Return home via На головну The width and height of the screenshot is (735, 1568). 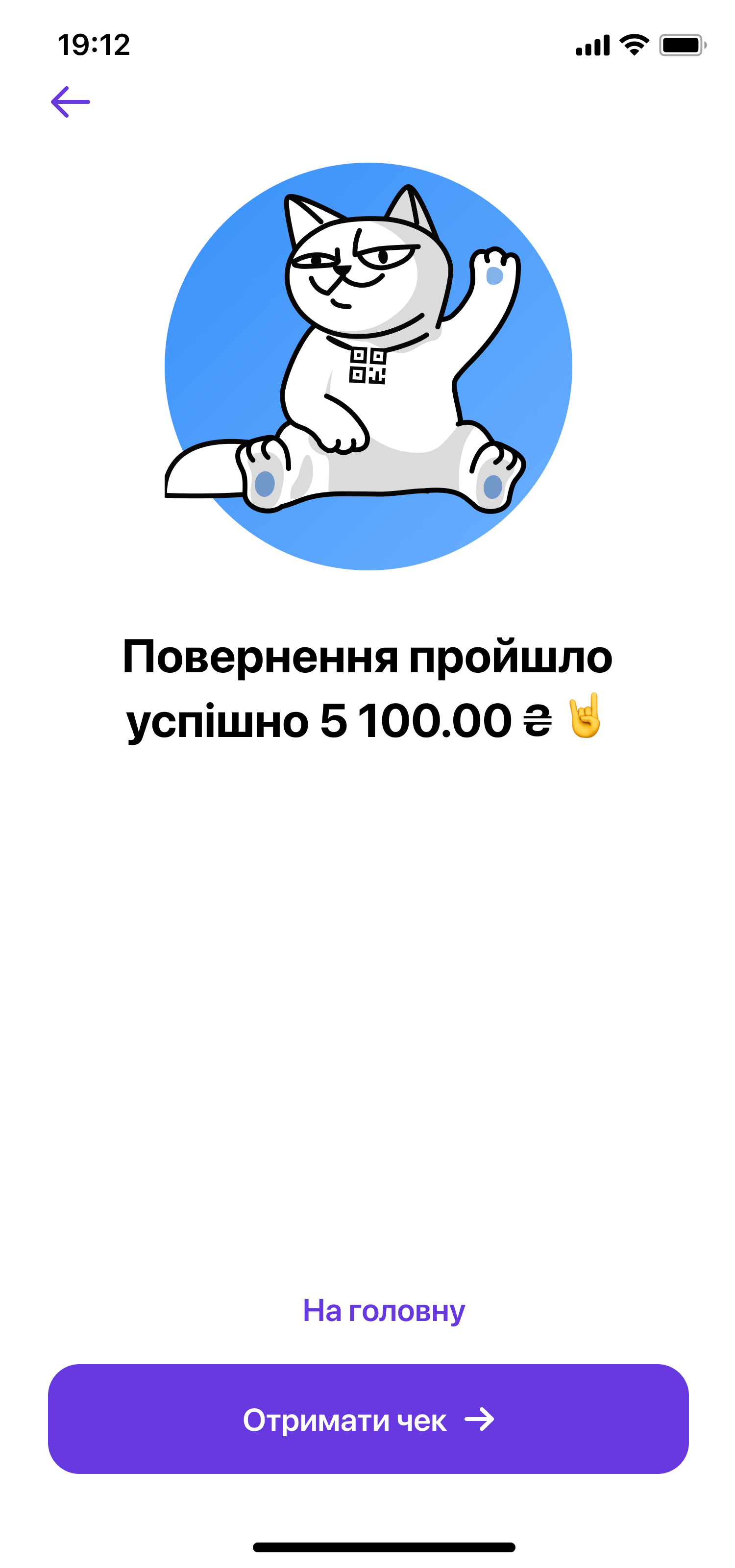(383, 1311)
